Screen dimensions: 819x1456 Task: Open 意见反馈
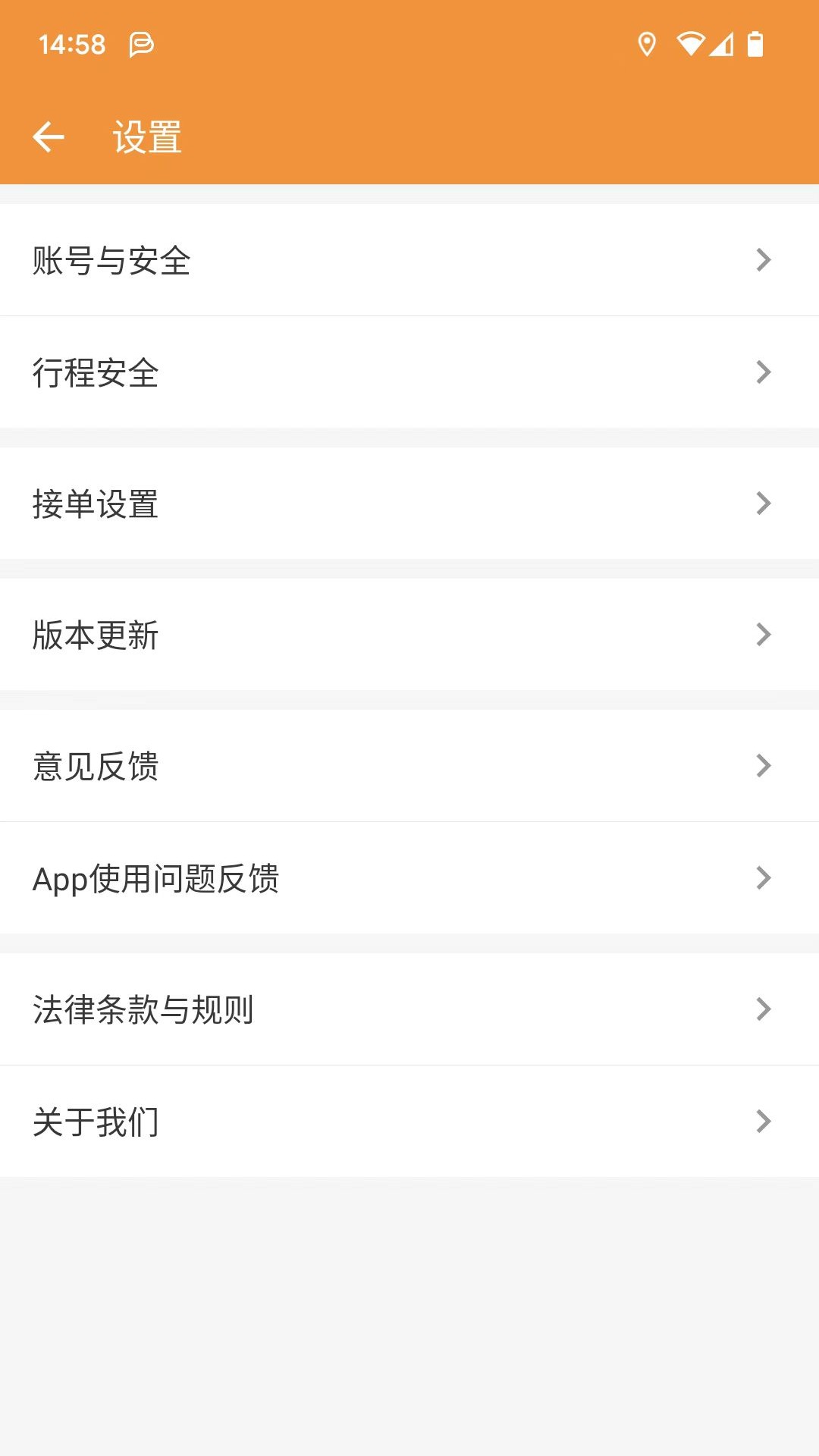pos(409,766)
